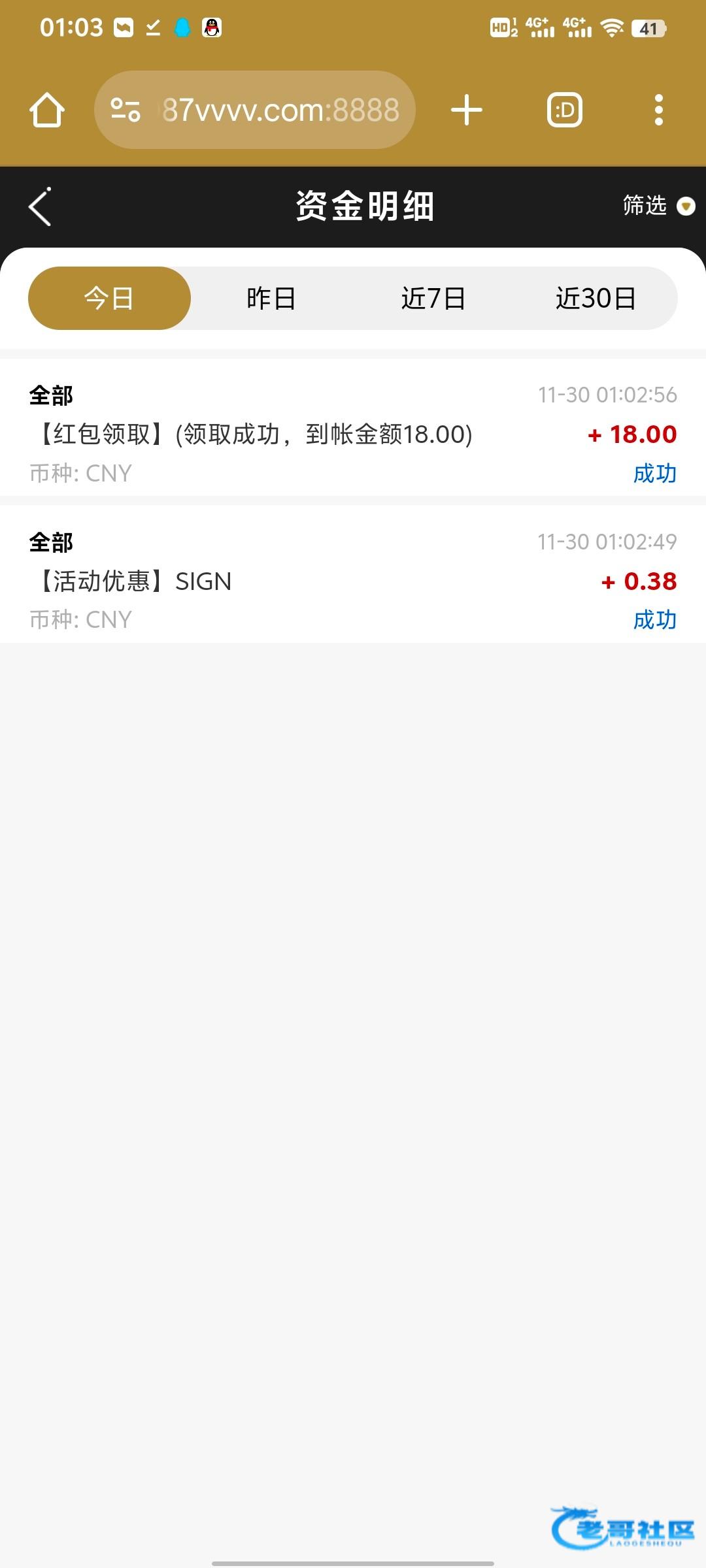This screenshot has width=706, height=1568.
Task: Go back from 资金明细 page
Action: (x=41, y=206)
